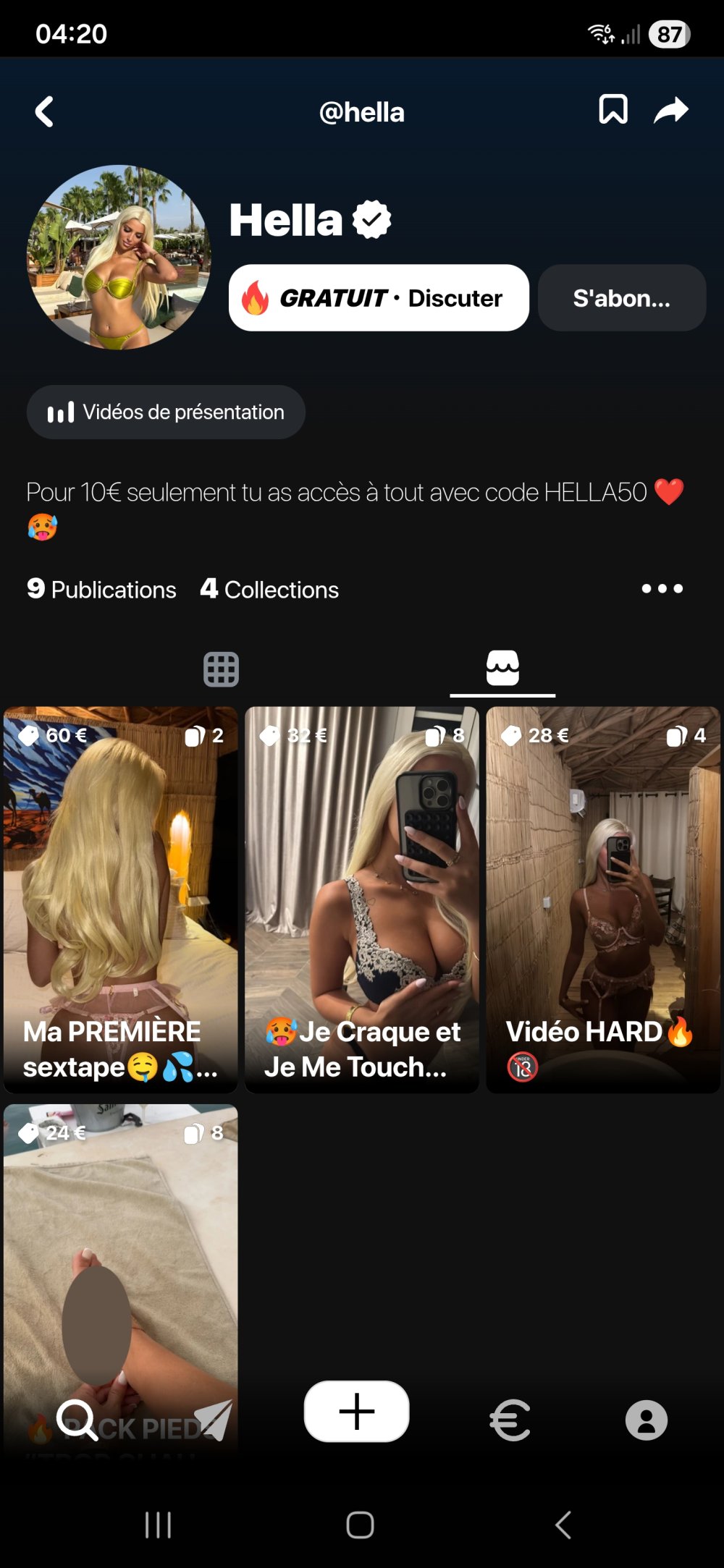The width and height of the screenshot is (724, 1568).
Task: Select the media collections tab
Action: point(502,669)
